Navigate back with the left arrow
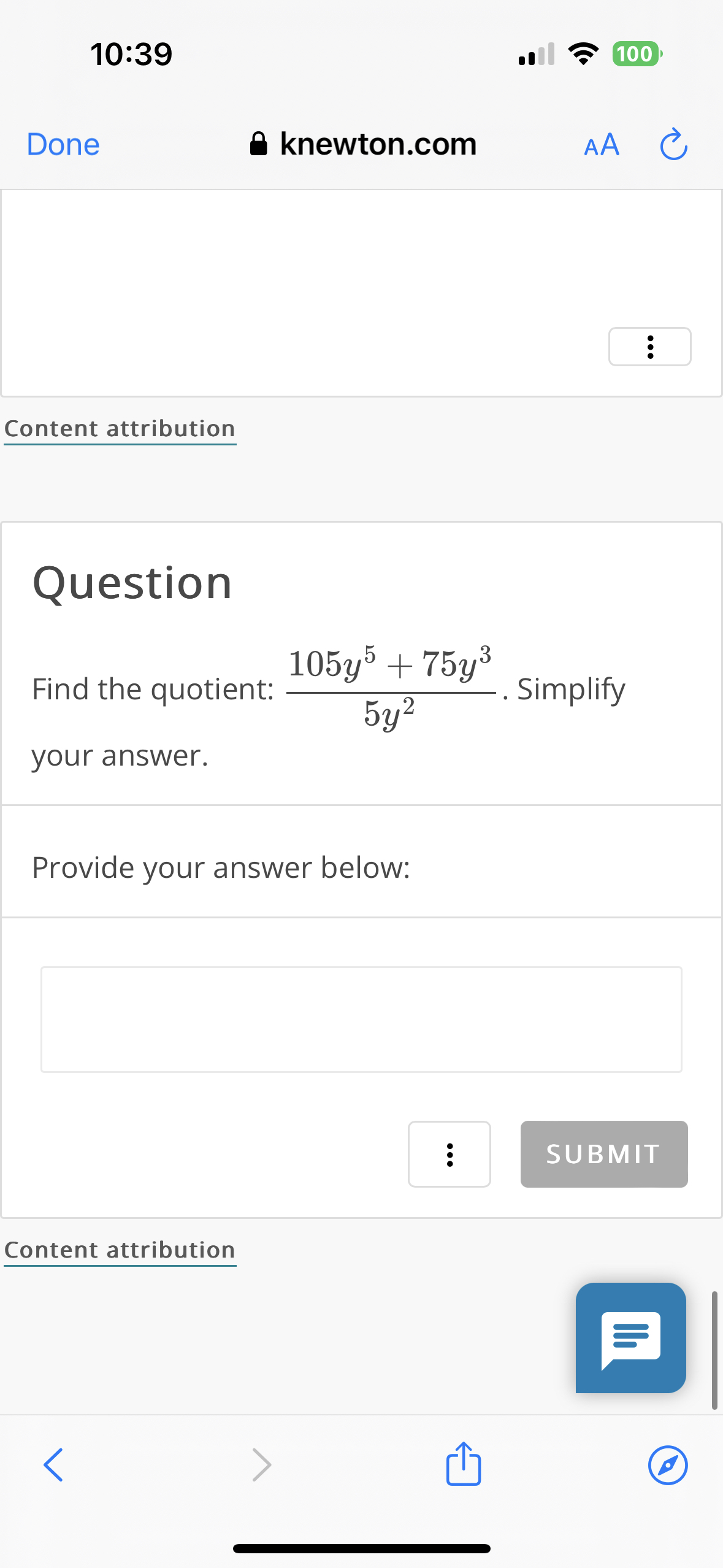The height and width of the screenshot is (1568, 723). point(53,1465)
